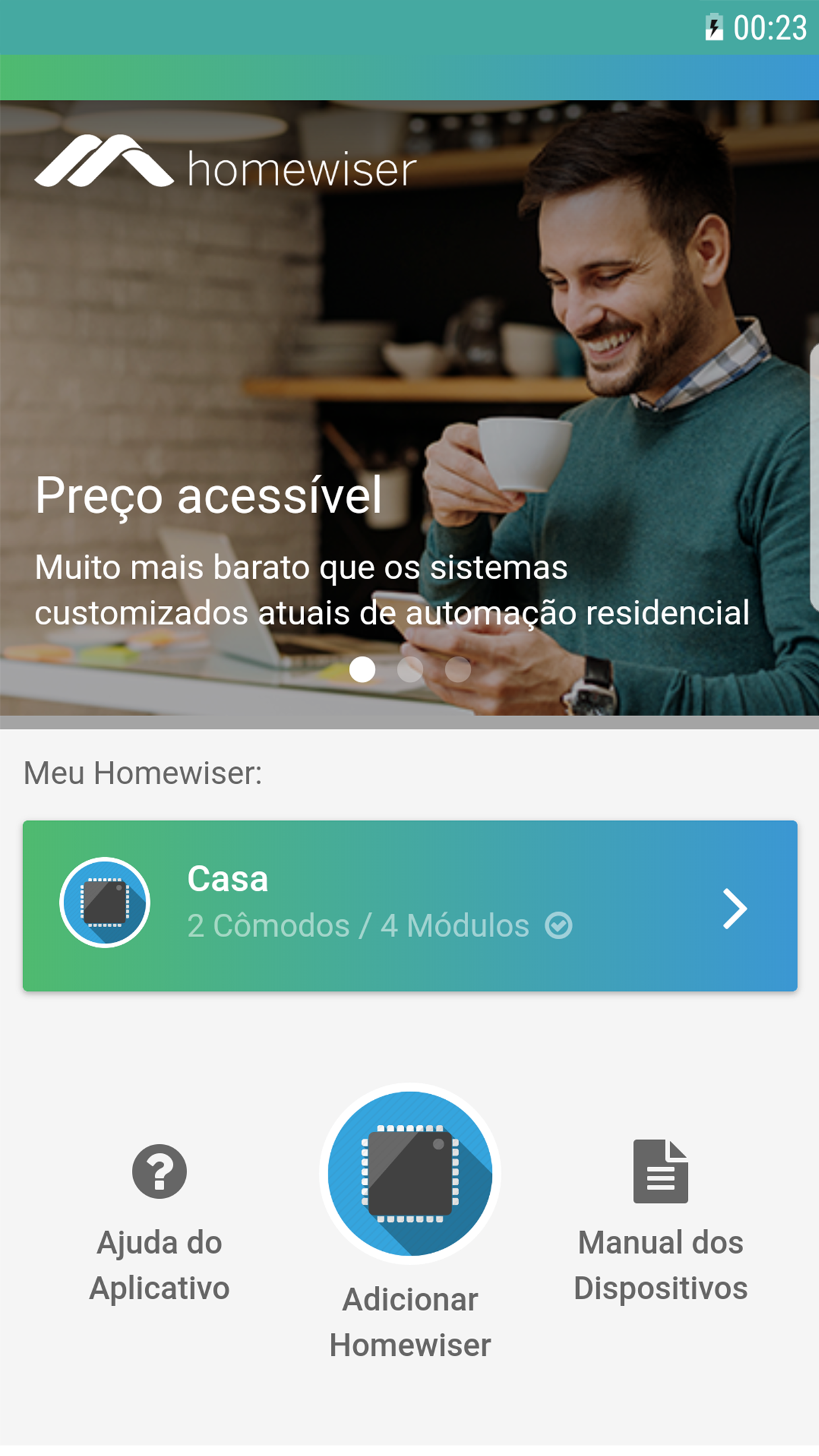The height and width of the screenshot is (1456, 819).
Task: Select the second banner page dot
Action: [410, 669]
